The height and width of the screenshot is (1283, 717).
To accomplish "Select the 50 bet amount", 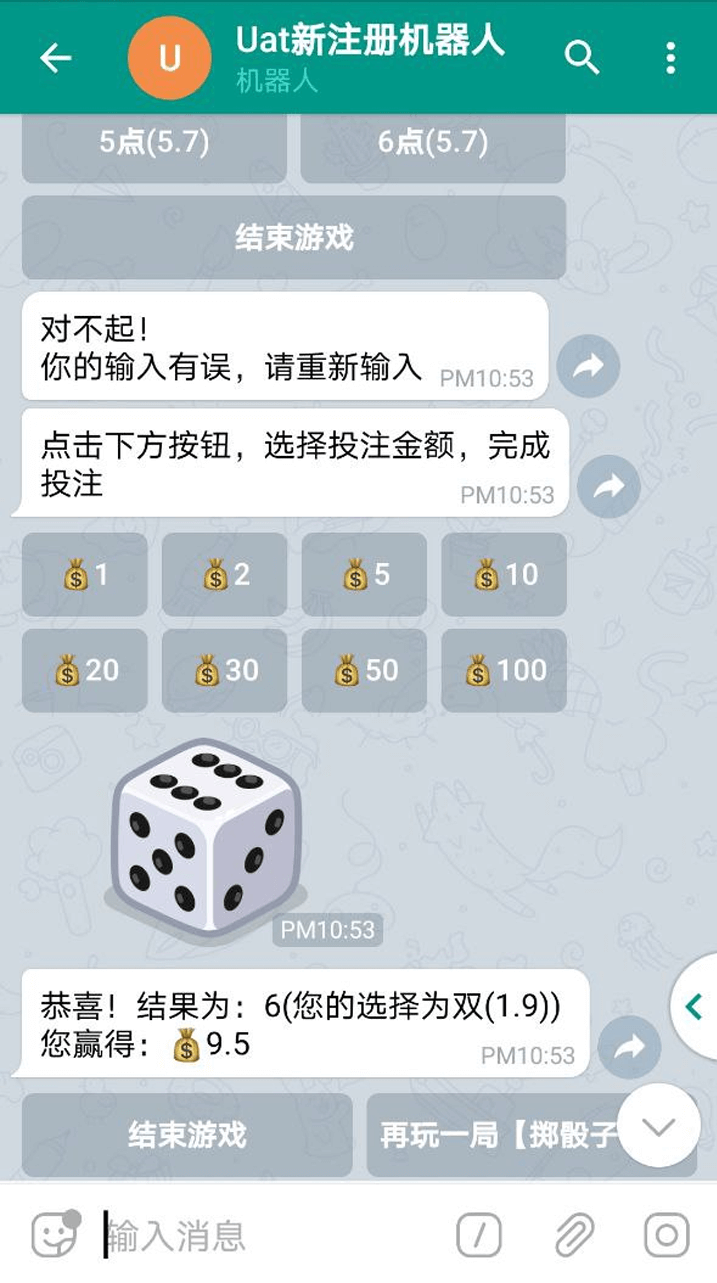I will click(x=364, y=670).
